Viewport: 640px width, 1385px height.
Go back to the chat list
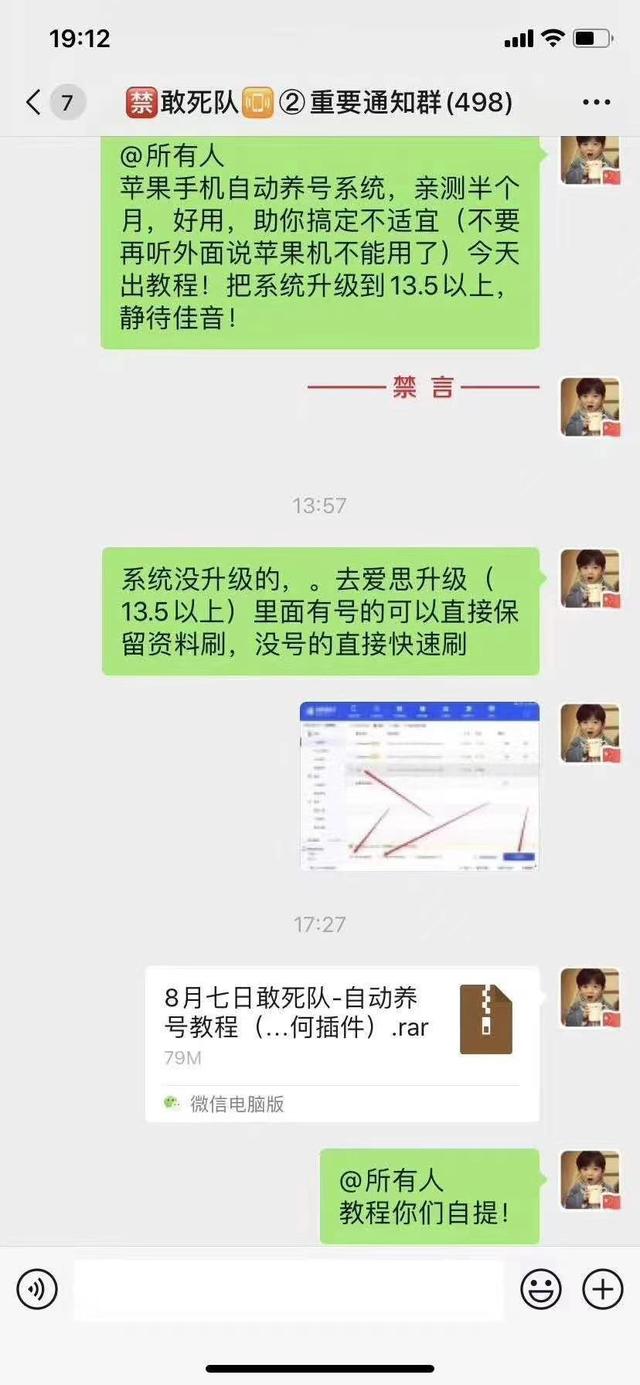click(35, 102)
